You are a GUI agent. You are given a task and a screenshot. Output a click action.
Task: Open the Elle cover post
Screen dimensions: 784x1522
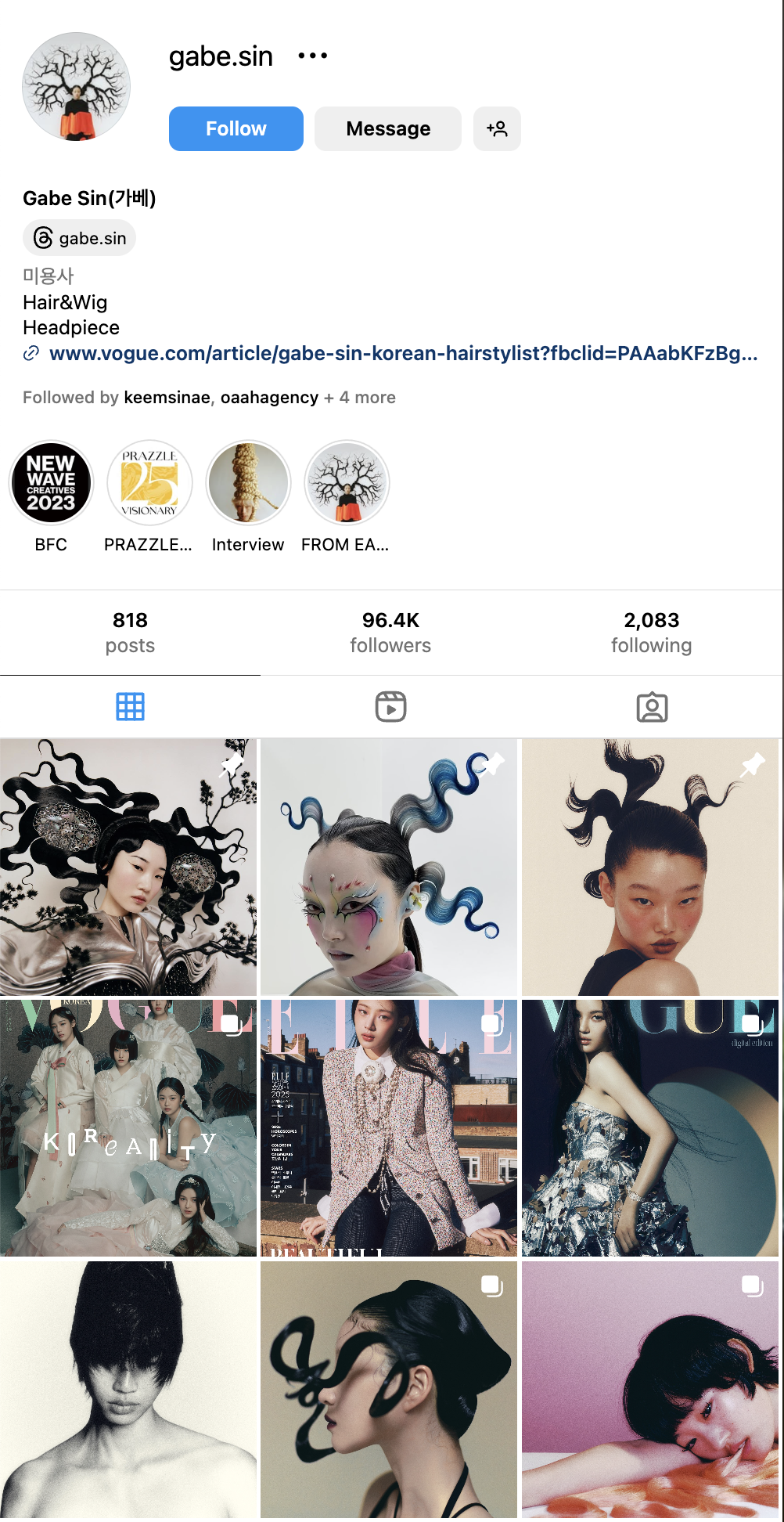coord(389,1127)
